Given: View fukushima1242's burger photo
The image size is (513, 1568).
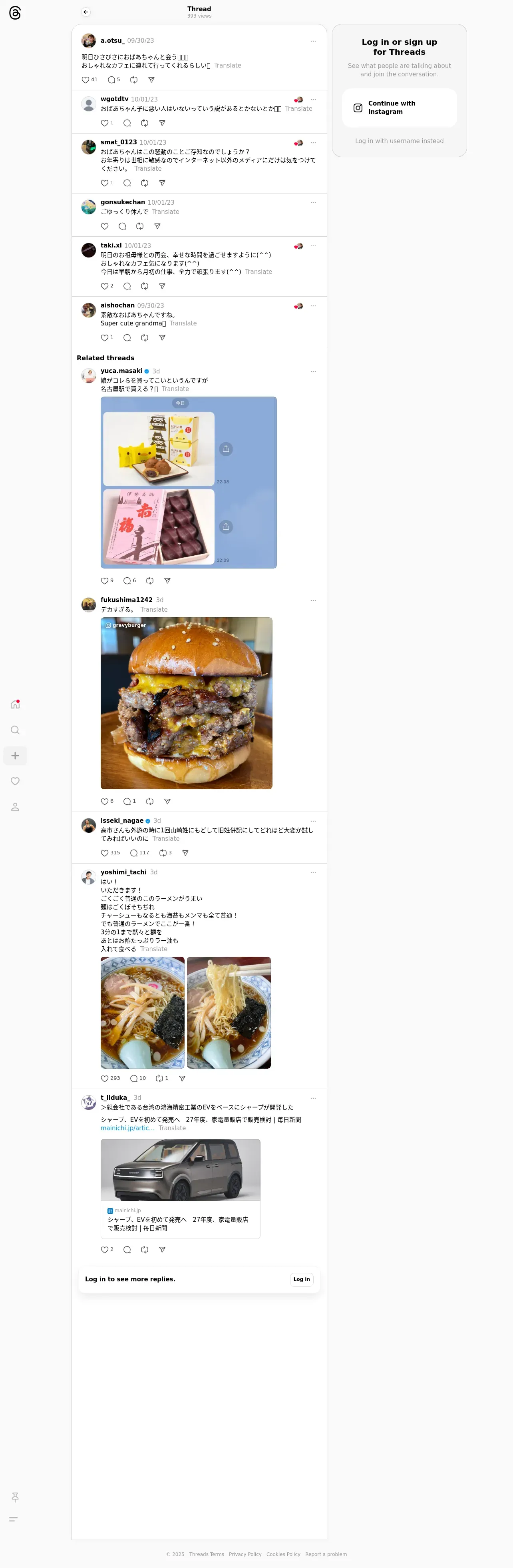Looking at the screenshot, I should click(186, 703).
